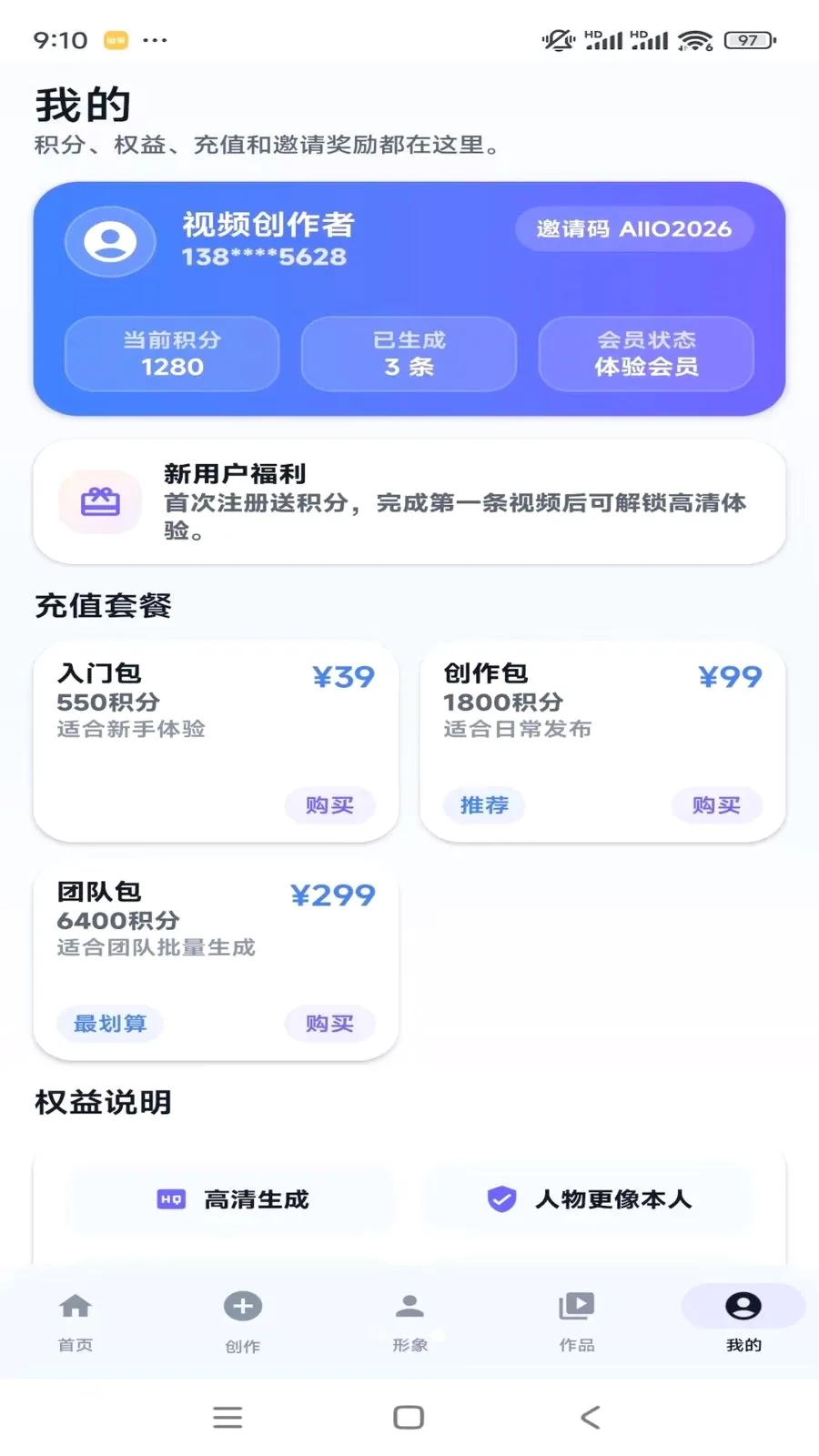Switch to the 首页 tab
The height and width of the screenshot is (1456, 819).
tap(76, 1321)
